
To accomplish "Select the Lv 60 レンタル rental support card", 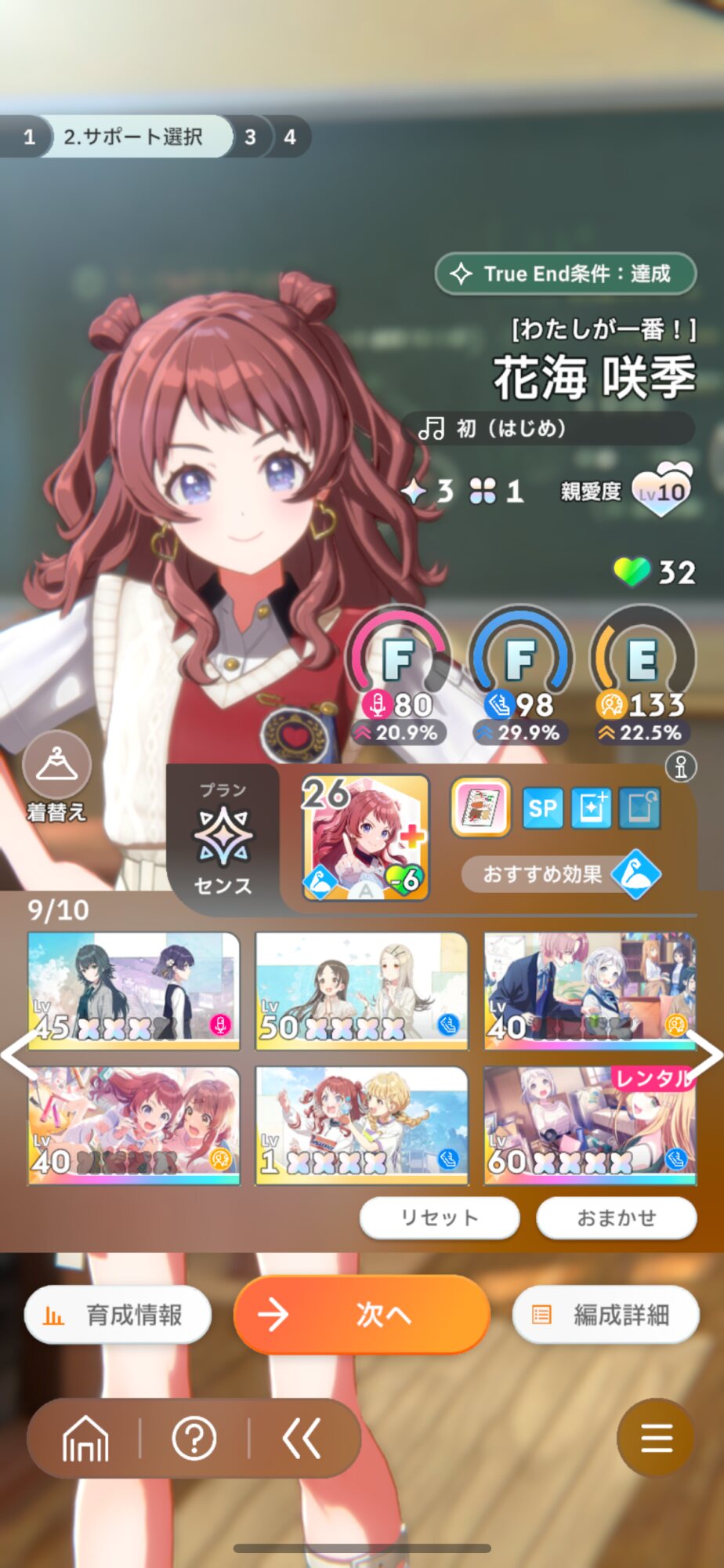I will [589, 1125].
